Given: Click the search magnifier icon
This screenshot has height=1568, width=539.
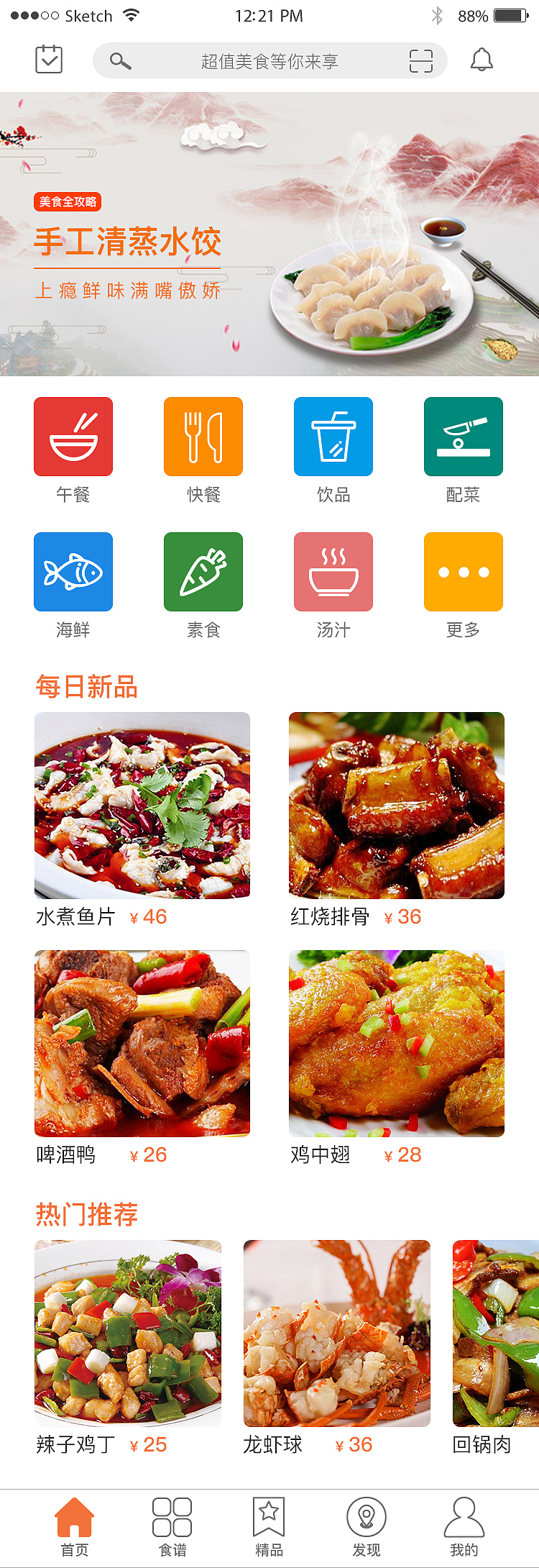Looking at the screenshot, I should click(x=120, y=60).
